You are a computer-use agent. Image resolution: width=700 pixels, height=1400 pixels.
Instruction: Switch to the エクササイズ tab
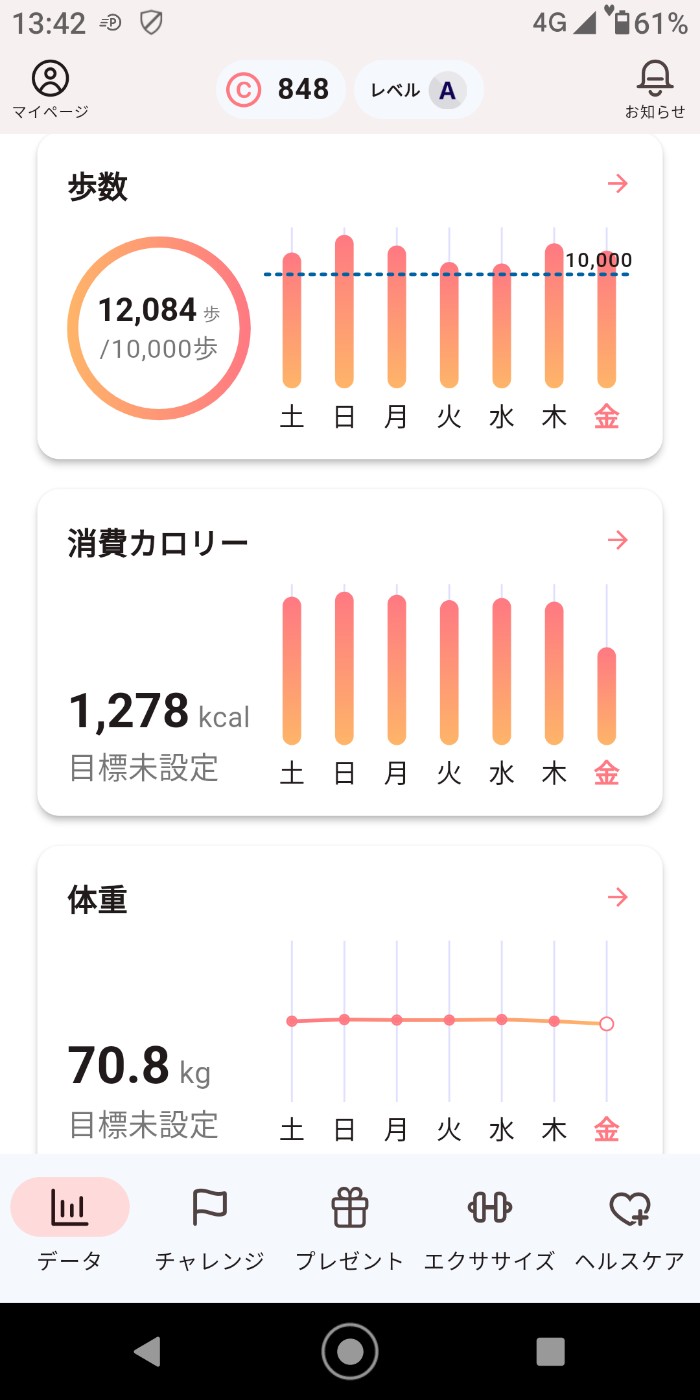click(490, 1226)
